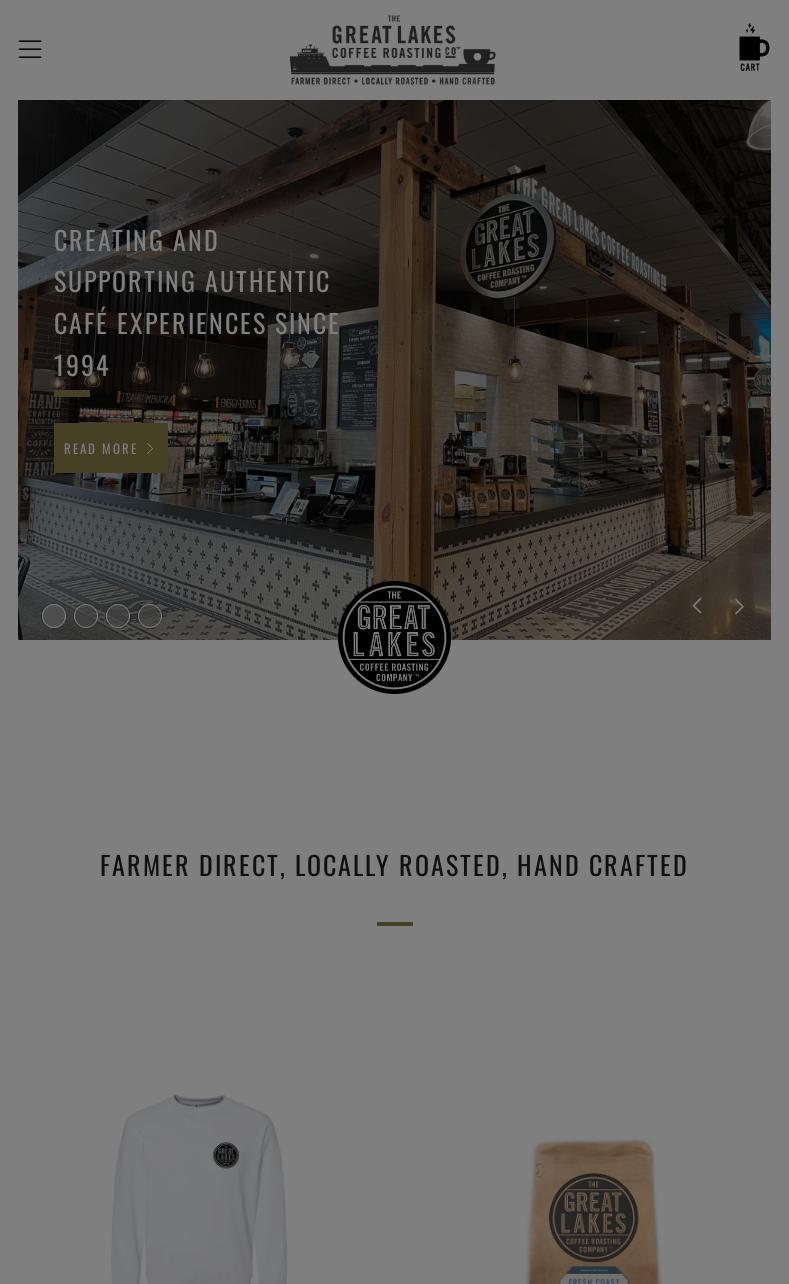Open the hamburger navigation menu
The height and width of the screenshot is (1284, 789).
(x=30, y=49)
